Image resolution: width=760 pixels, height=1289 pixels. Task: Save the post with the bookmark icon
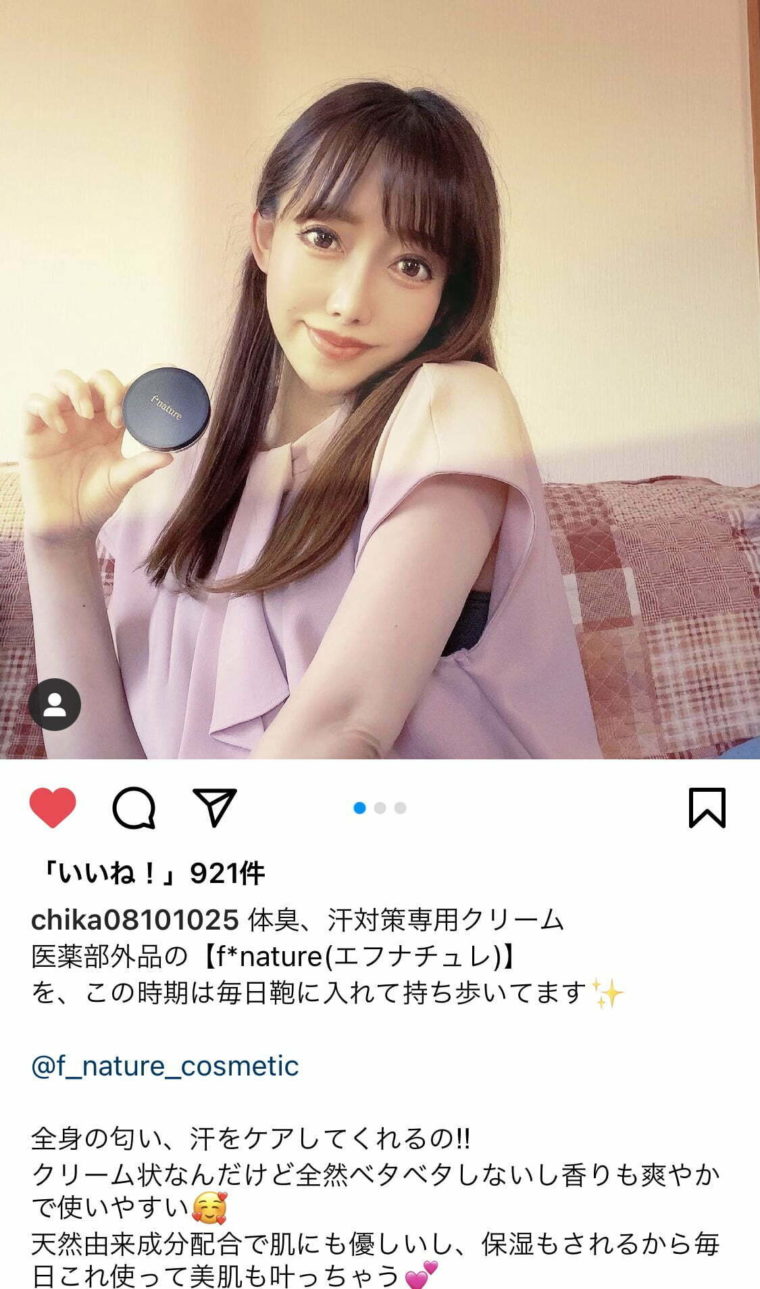(707, 808)
